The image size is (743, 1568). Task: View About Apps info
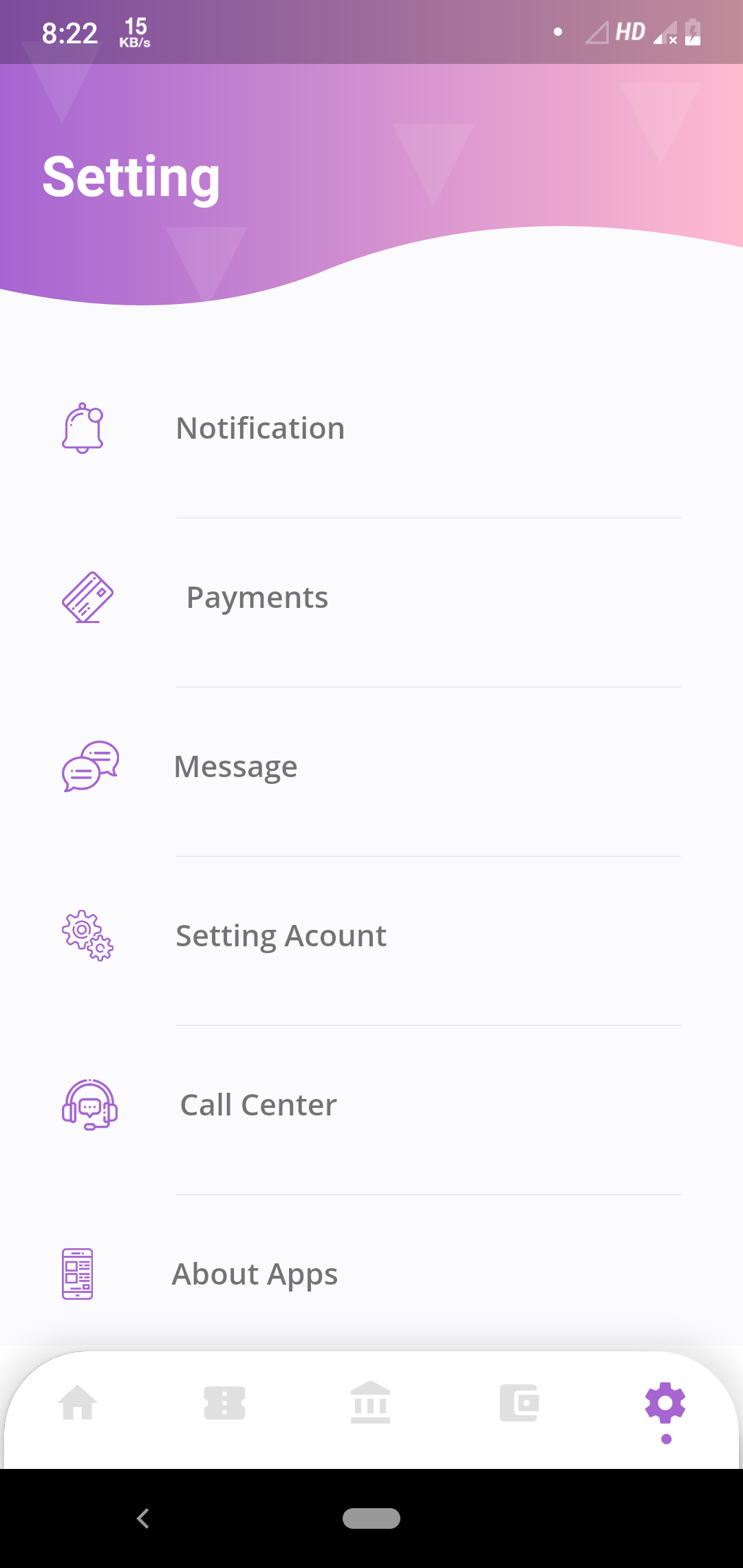point(255,1274)
